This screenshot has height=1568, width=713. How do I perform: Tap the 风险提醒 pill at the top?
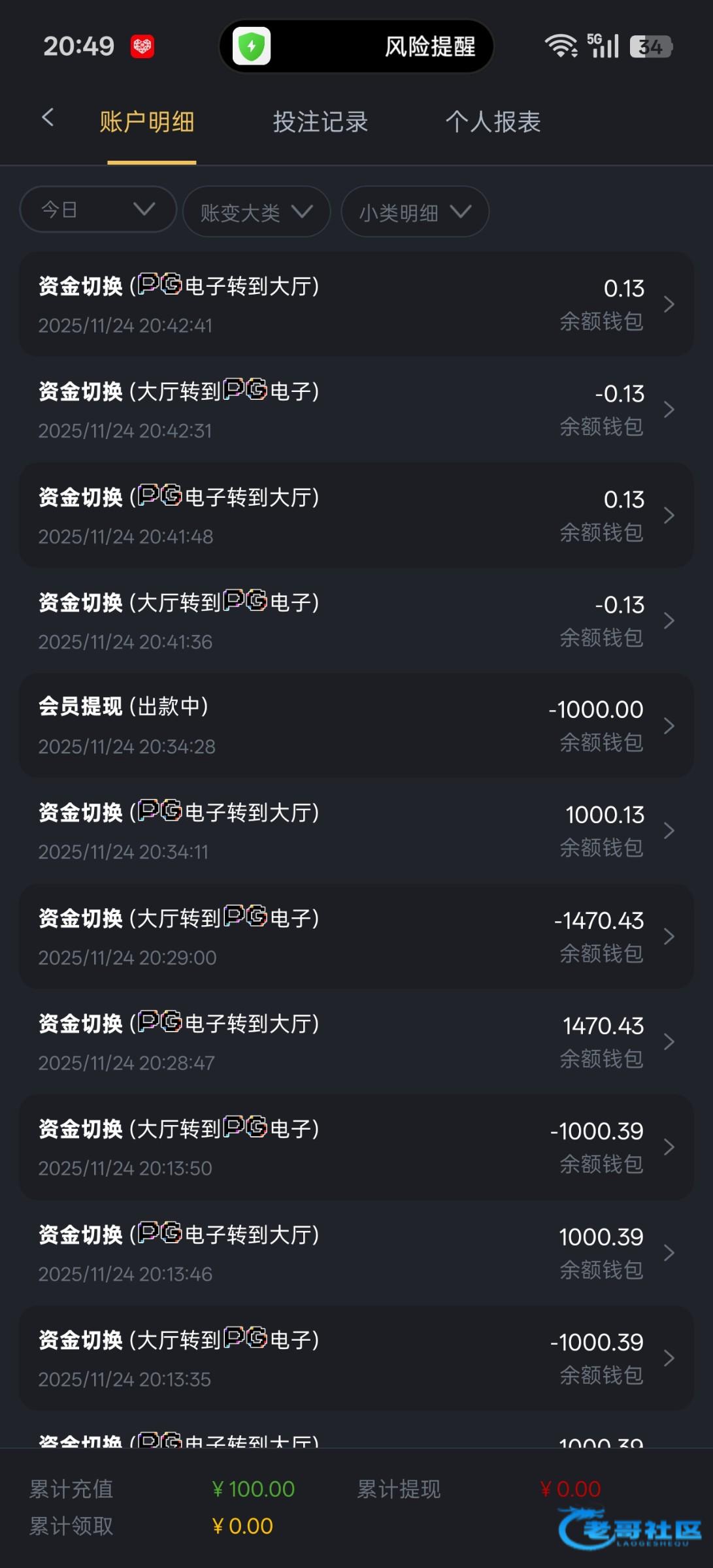(356, 46)
